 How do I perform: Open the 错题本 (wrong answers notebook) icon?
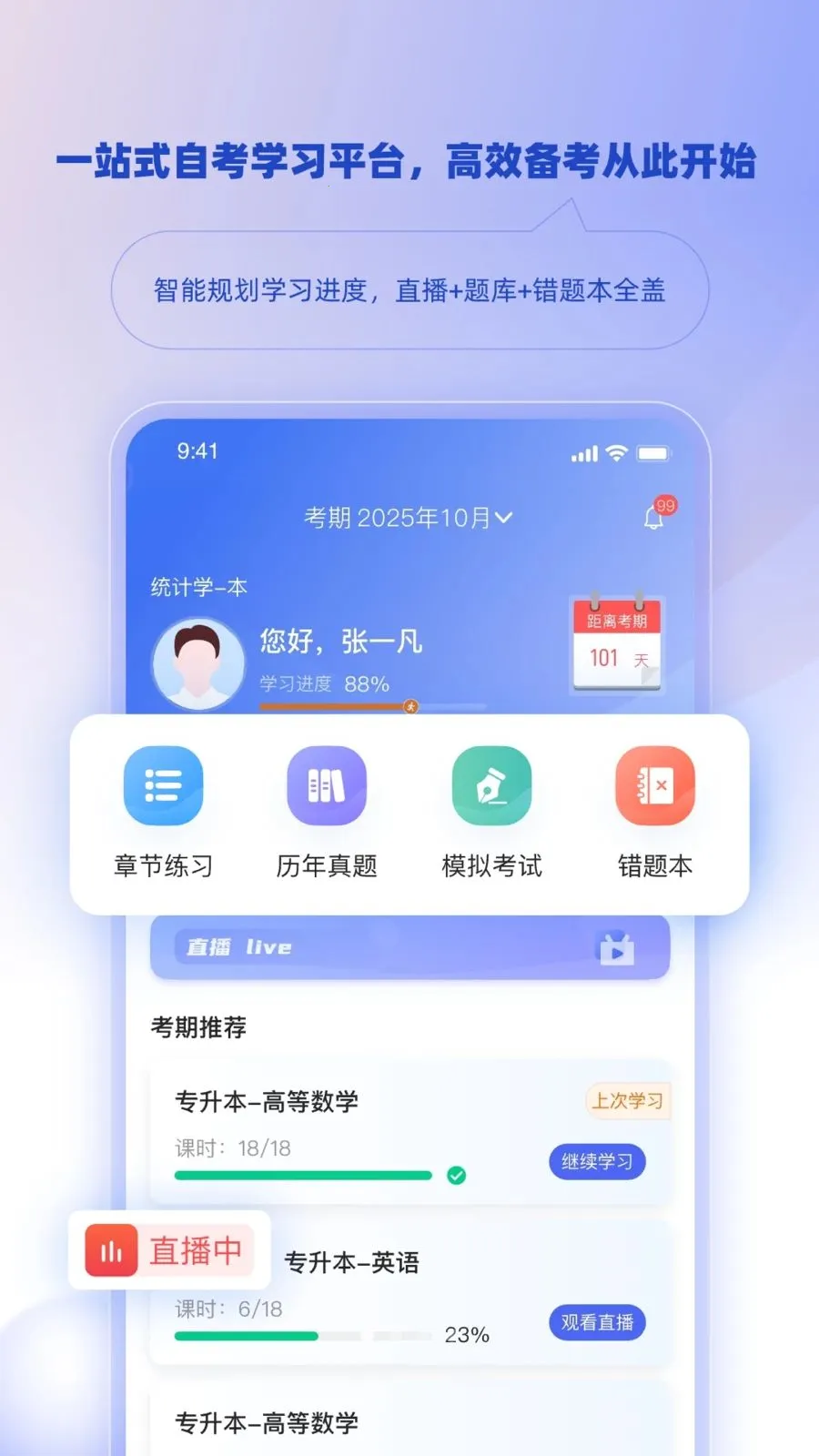pos(655,785)
